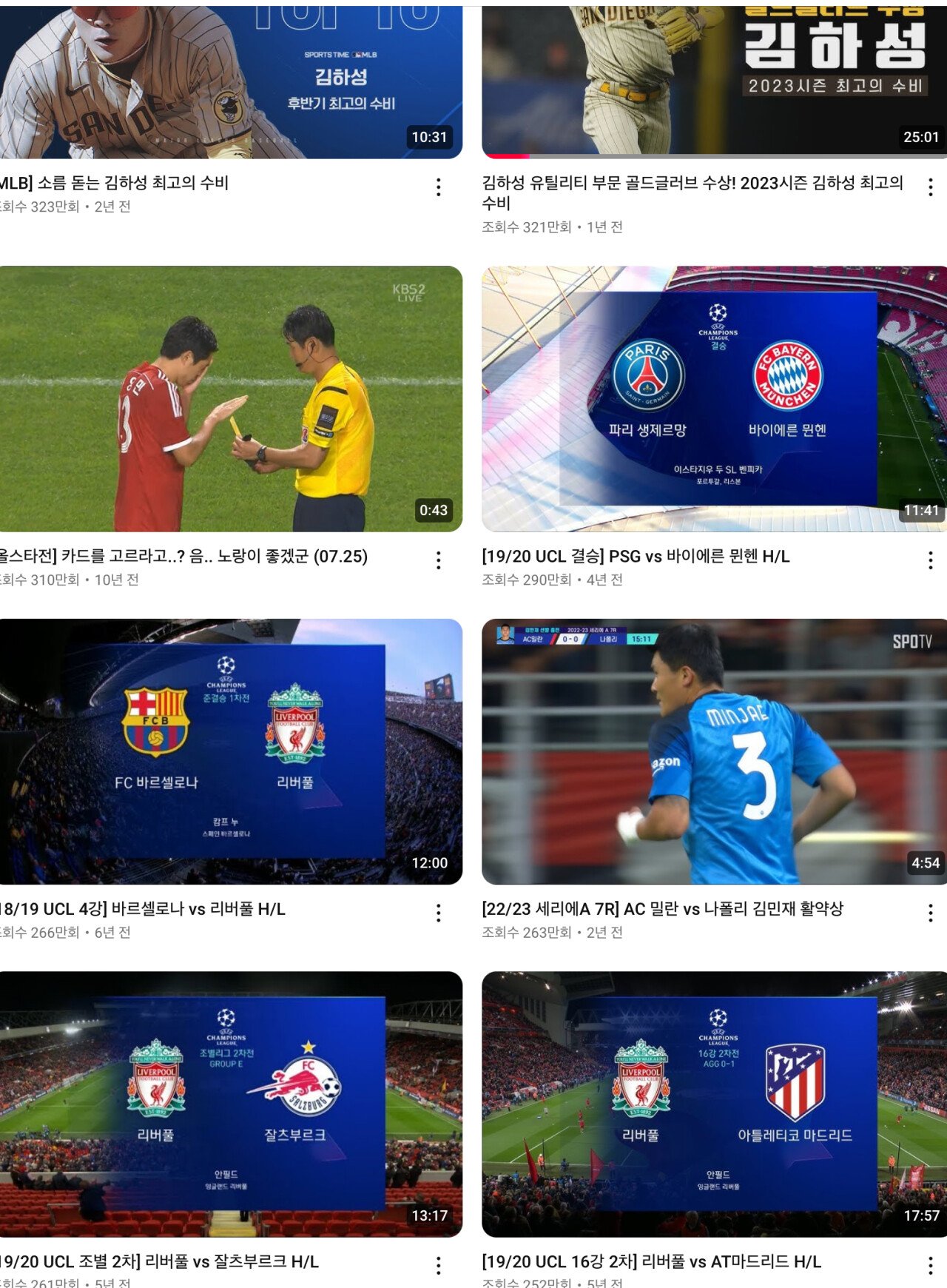Open AC 밀란 vs 나폴리 김민재 활약상 video
This screenshot has width=947, height=1288.
[714, 751]
